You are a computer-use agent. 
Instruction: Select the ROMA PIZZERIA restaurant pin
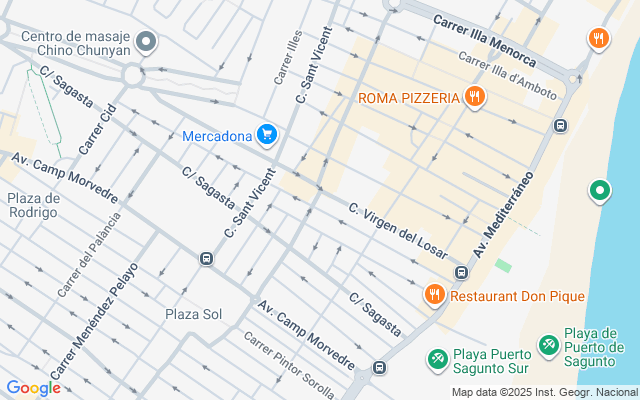(x=474, y=97)
